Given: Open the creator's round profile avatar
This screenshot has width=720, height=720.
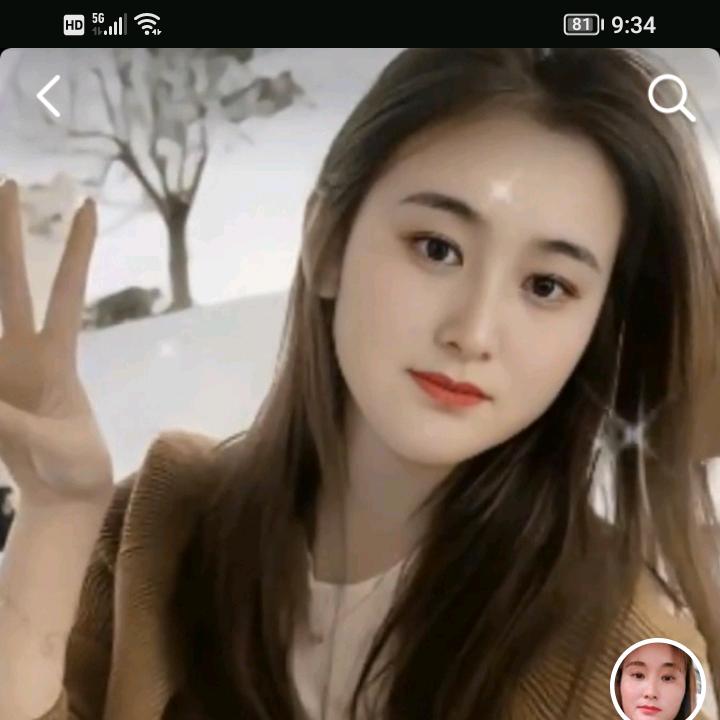Looking at the screenshot, I should [657, 683].
